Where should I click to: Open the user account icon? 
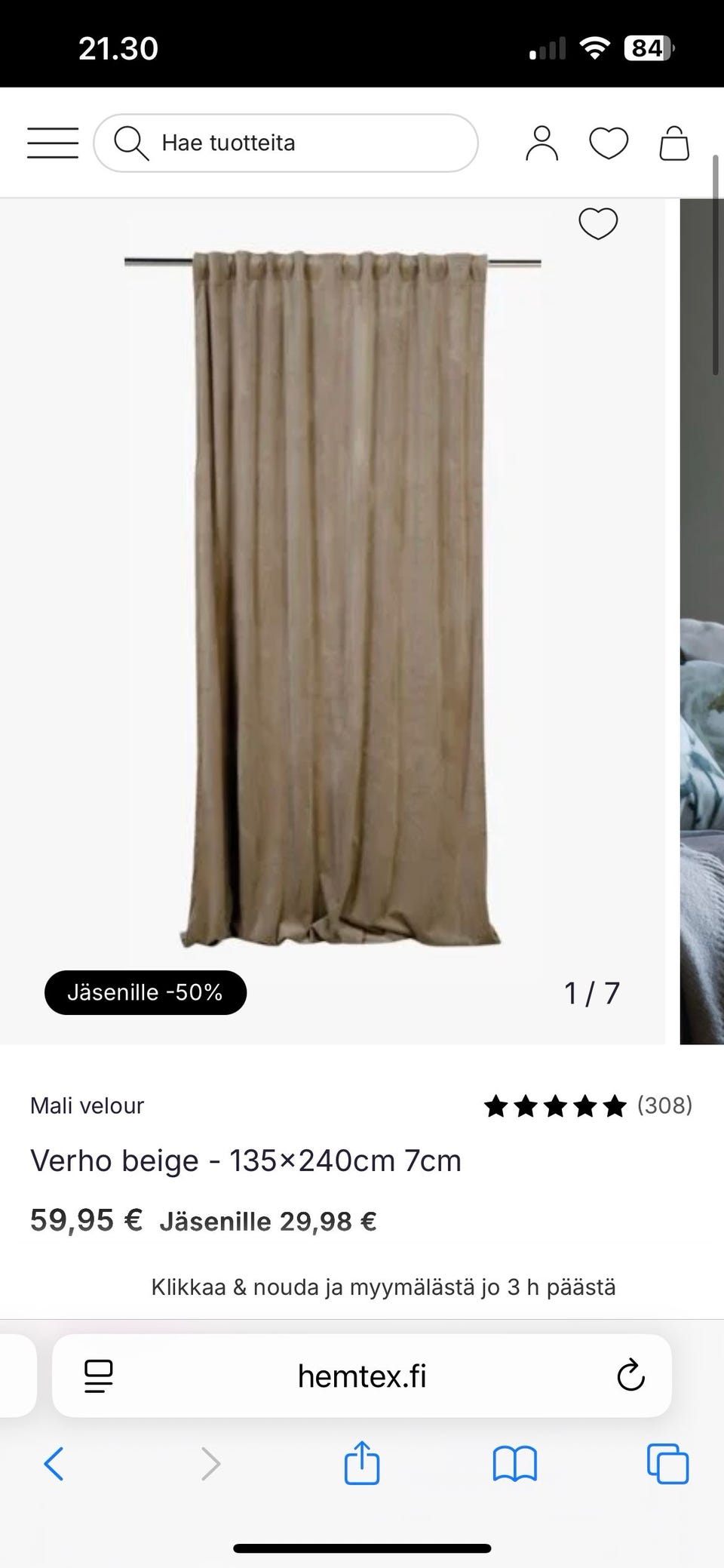(541, 143)
